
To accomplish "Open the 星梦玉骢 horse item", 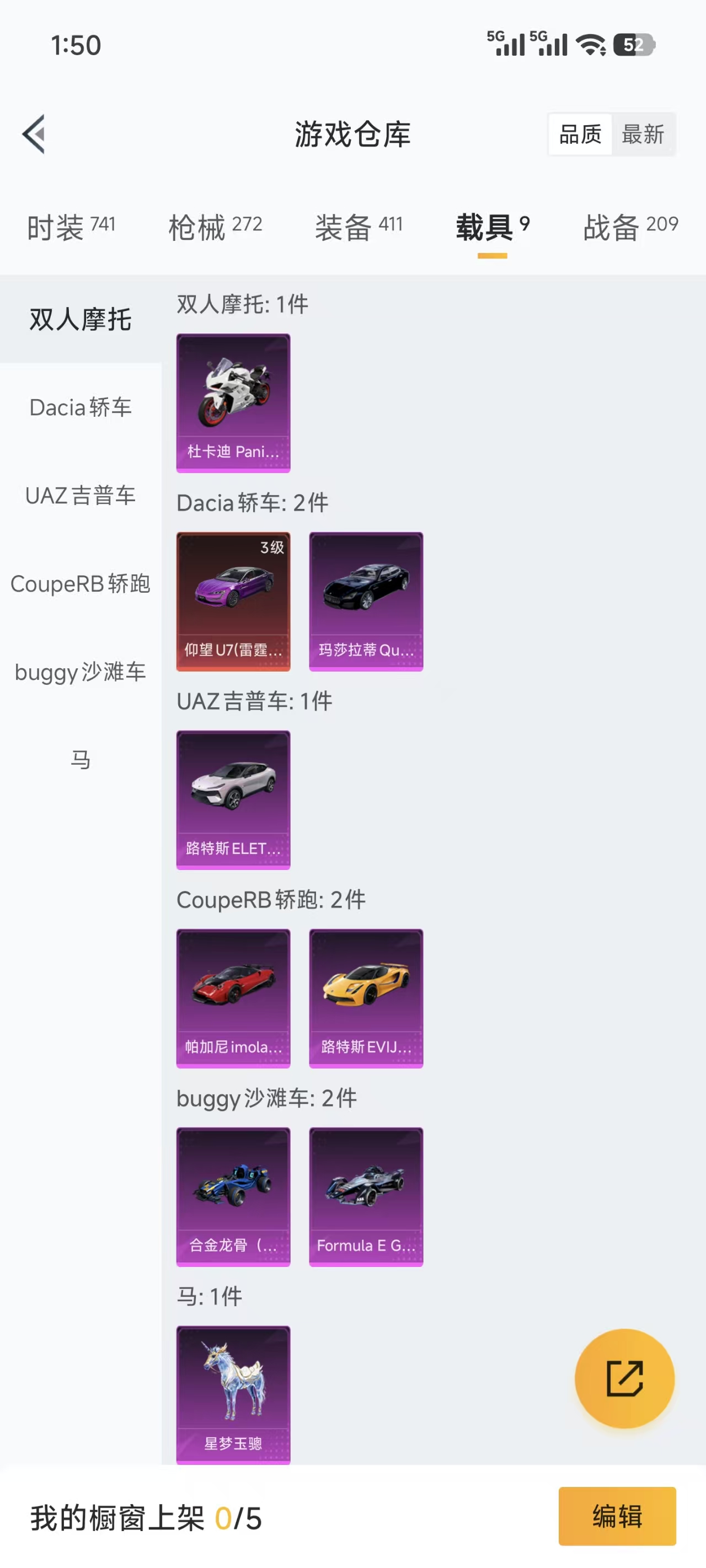I will (233, 1394).
